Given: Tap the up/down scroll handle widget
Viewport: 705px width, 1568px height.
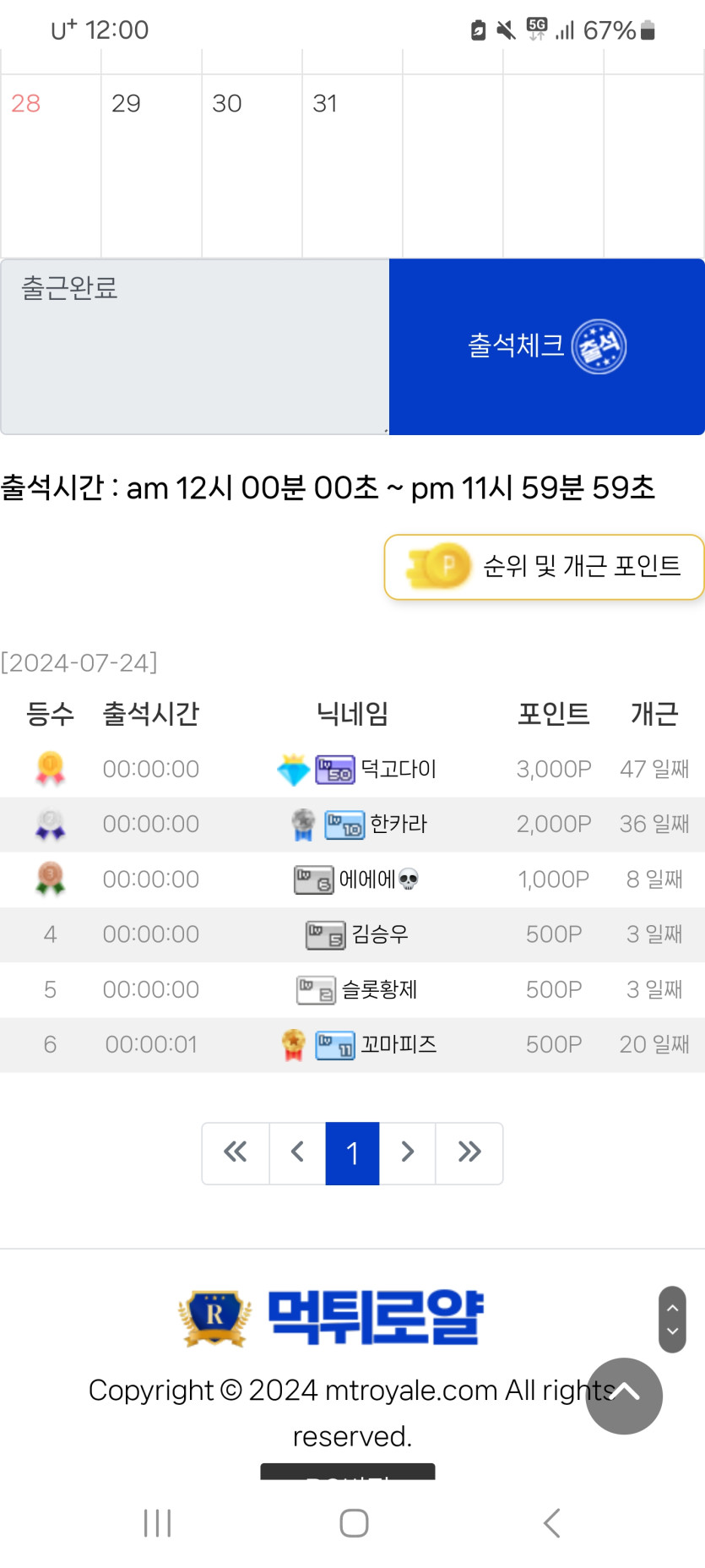Looking at the screenshot, I should click(672, 1320).
